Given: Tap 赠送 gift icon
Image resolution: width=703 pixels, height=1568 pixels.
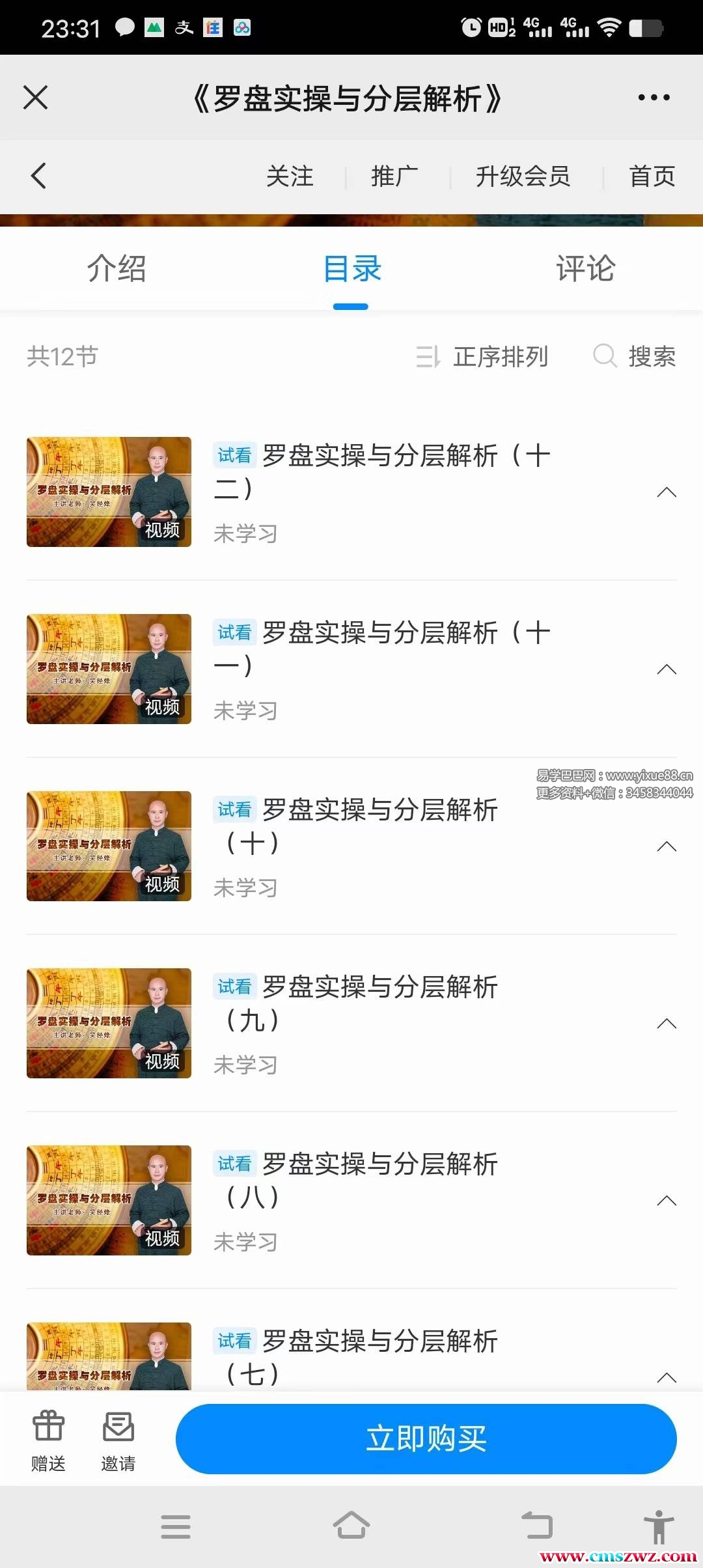Looking at the screenshot, I should (48, 1440).
